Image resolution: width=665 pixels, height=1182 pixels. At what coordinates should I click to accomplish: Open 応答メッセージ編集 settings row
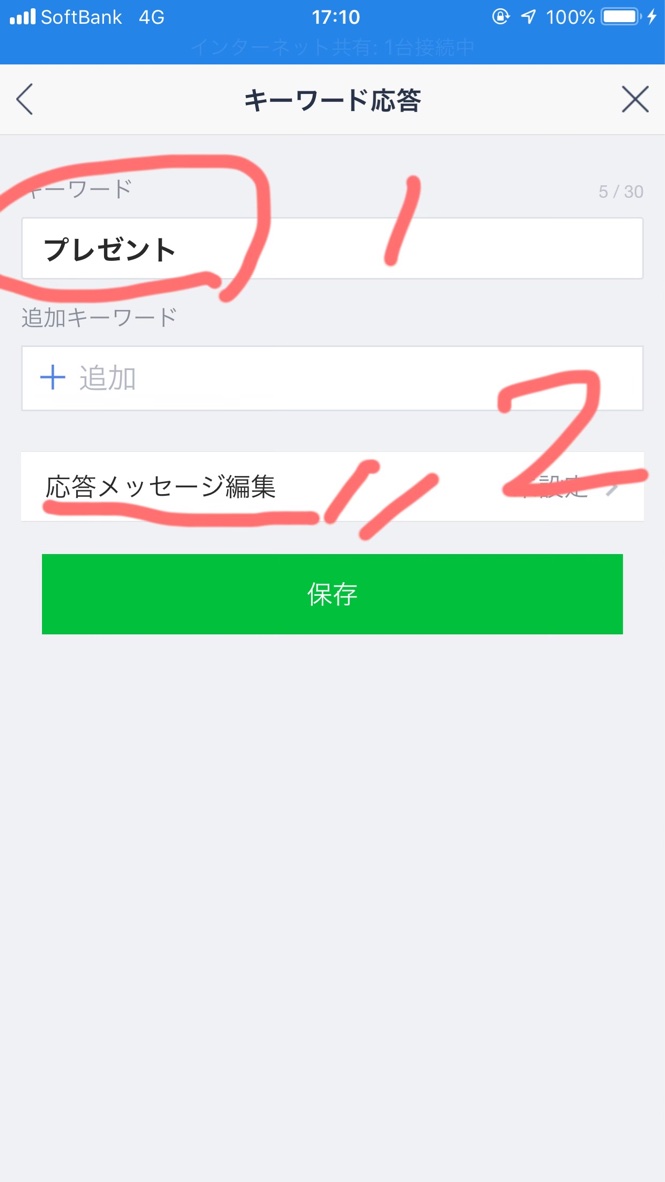(331, 487)
